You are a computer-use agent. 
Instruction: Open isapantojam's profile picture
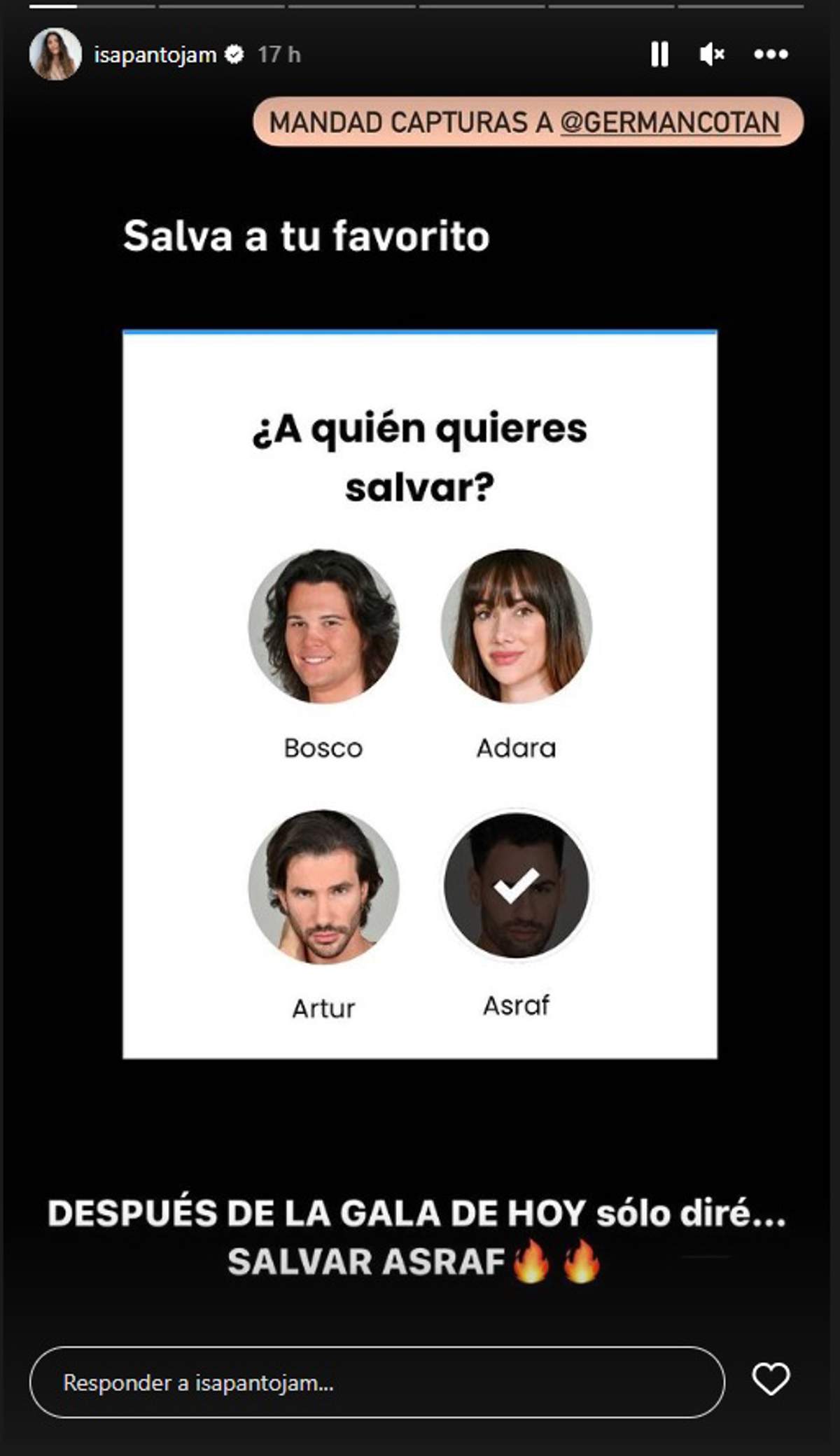pyautogui.click(x=55, y=54)
